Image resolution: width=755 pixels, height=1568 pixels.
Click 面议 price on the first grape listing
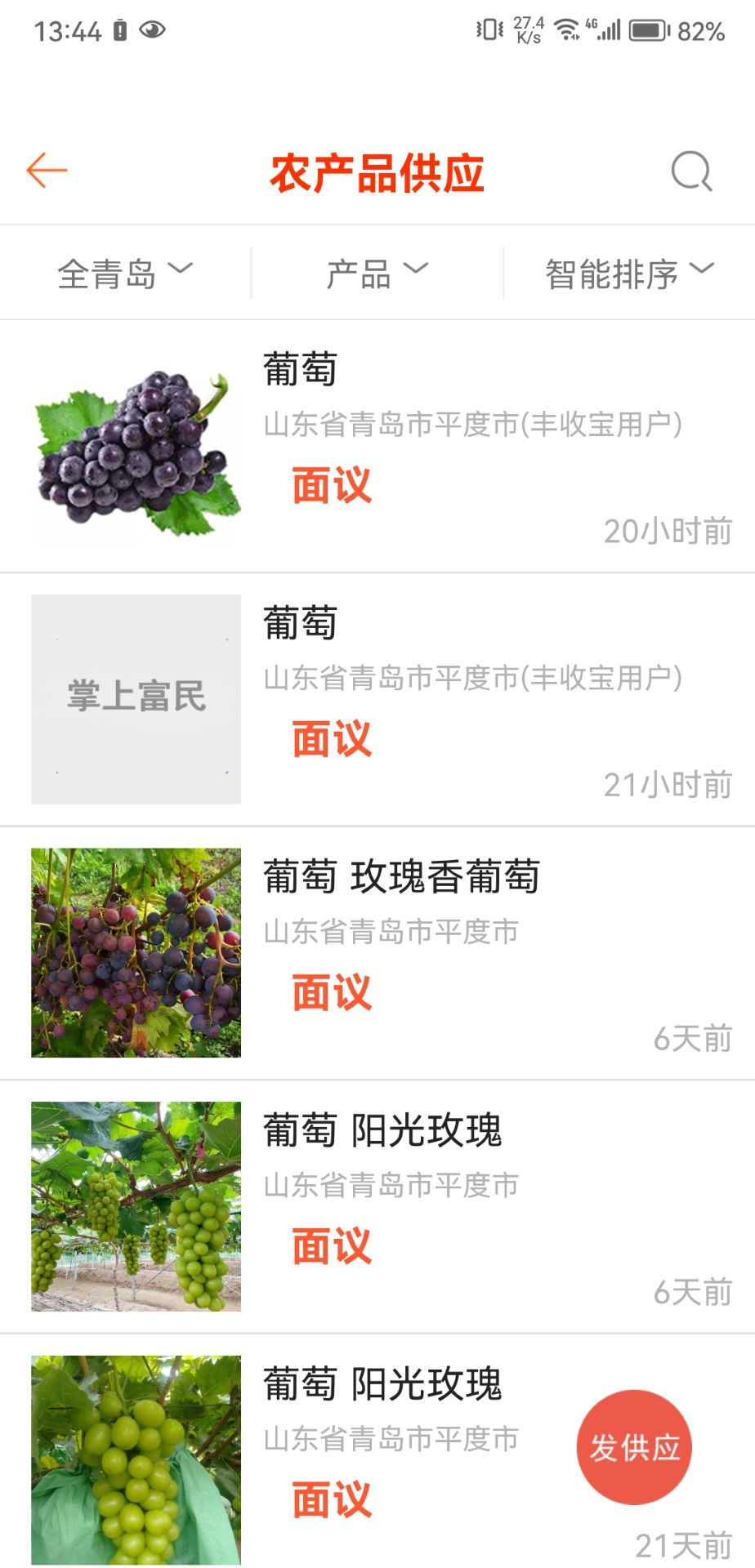click(330, 485)
